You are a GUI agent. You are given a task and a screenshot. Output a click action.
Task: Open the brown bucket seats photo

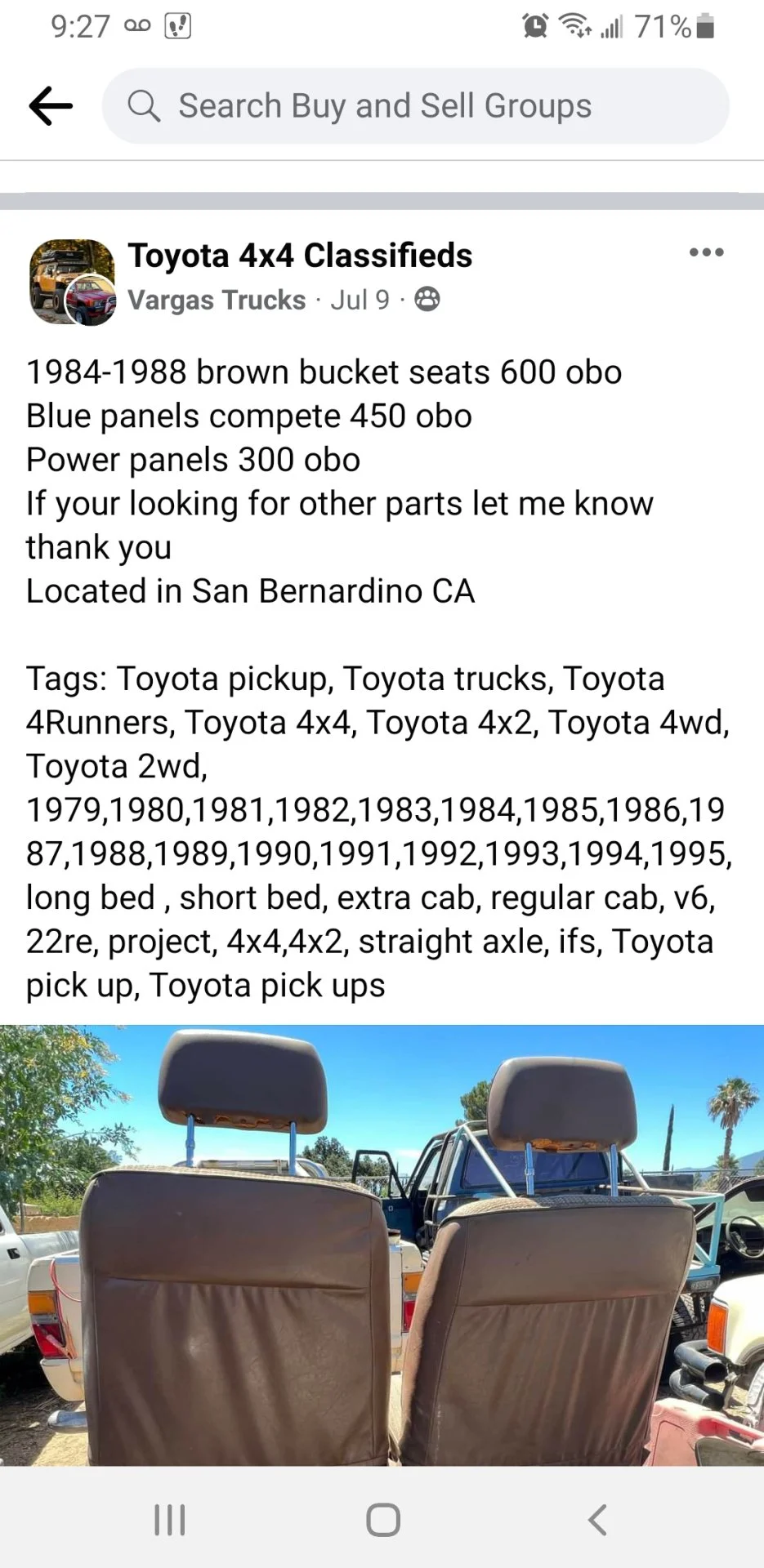382,1245
